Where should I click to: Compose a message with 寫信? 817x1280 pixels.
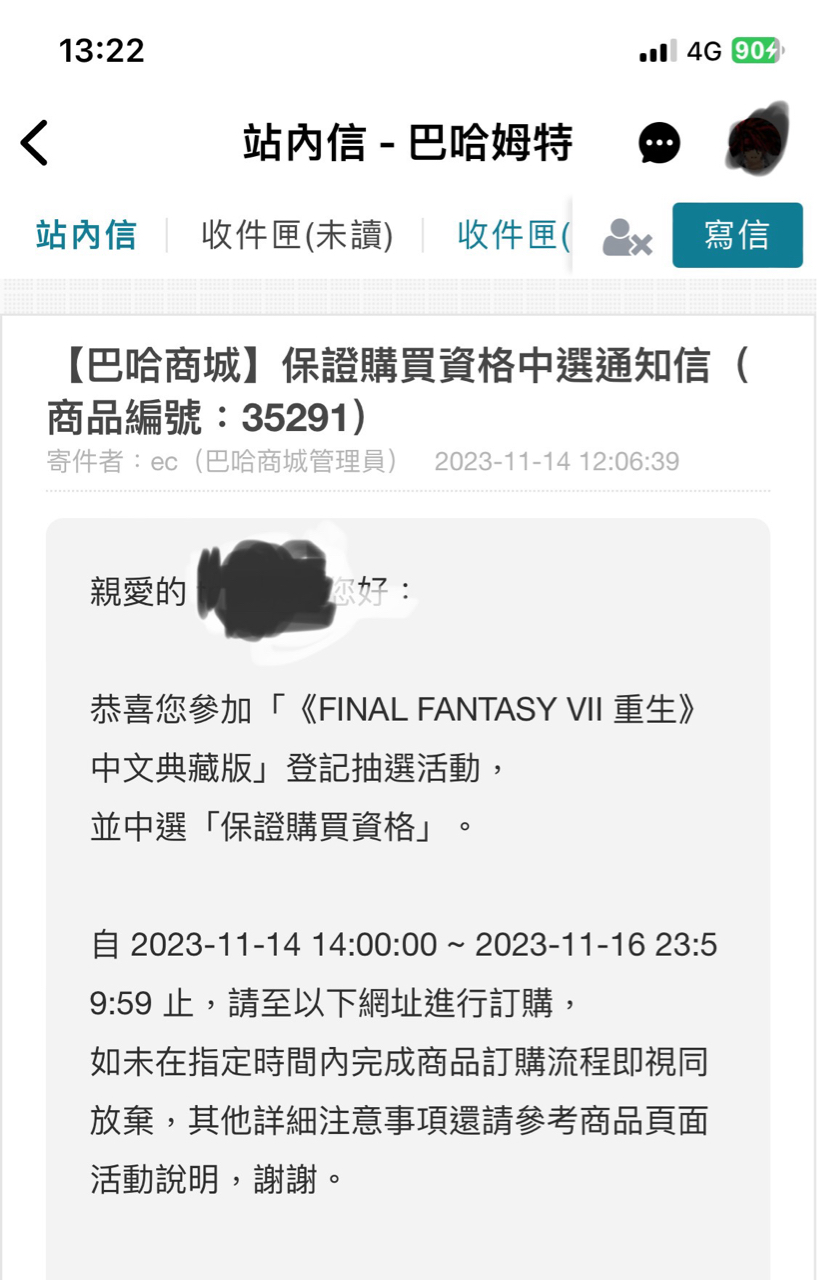coord(737,235)
